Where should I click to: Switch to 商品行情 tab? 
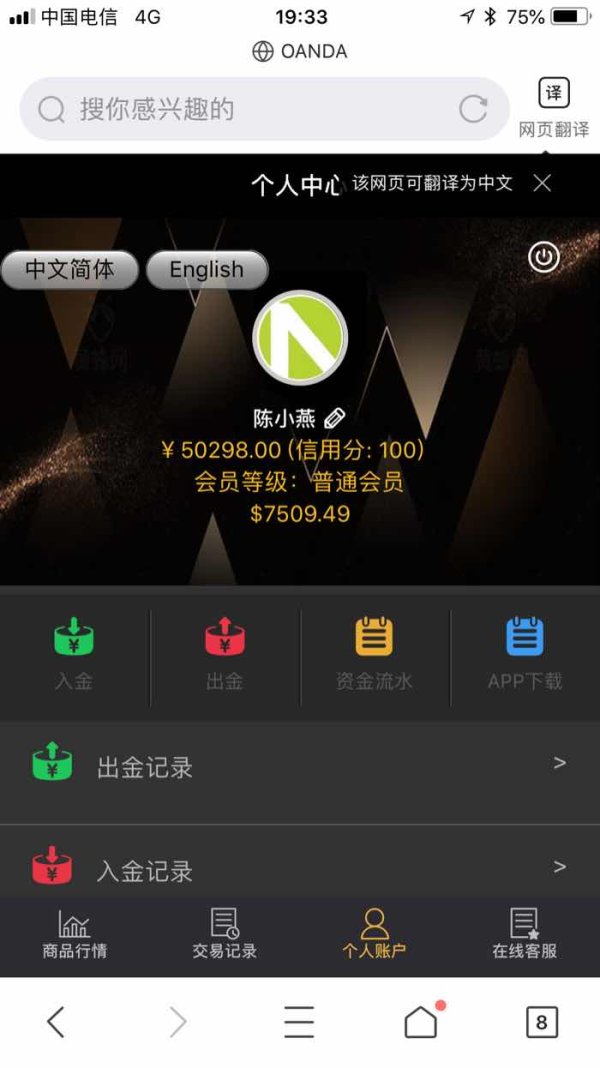coord(74,934)
